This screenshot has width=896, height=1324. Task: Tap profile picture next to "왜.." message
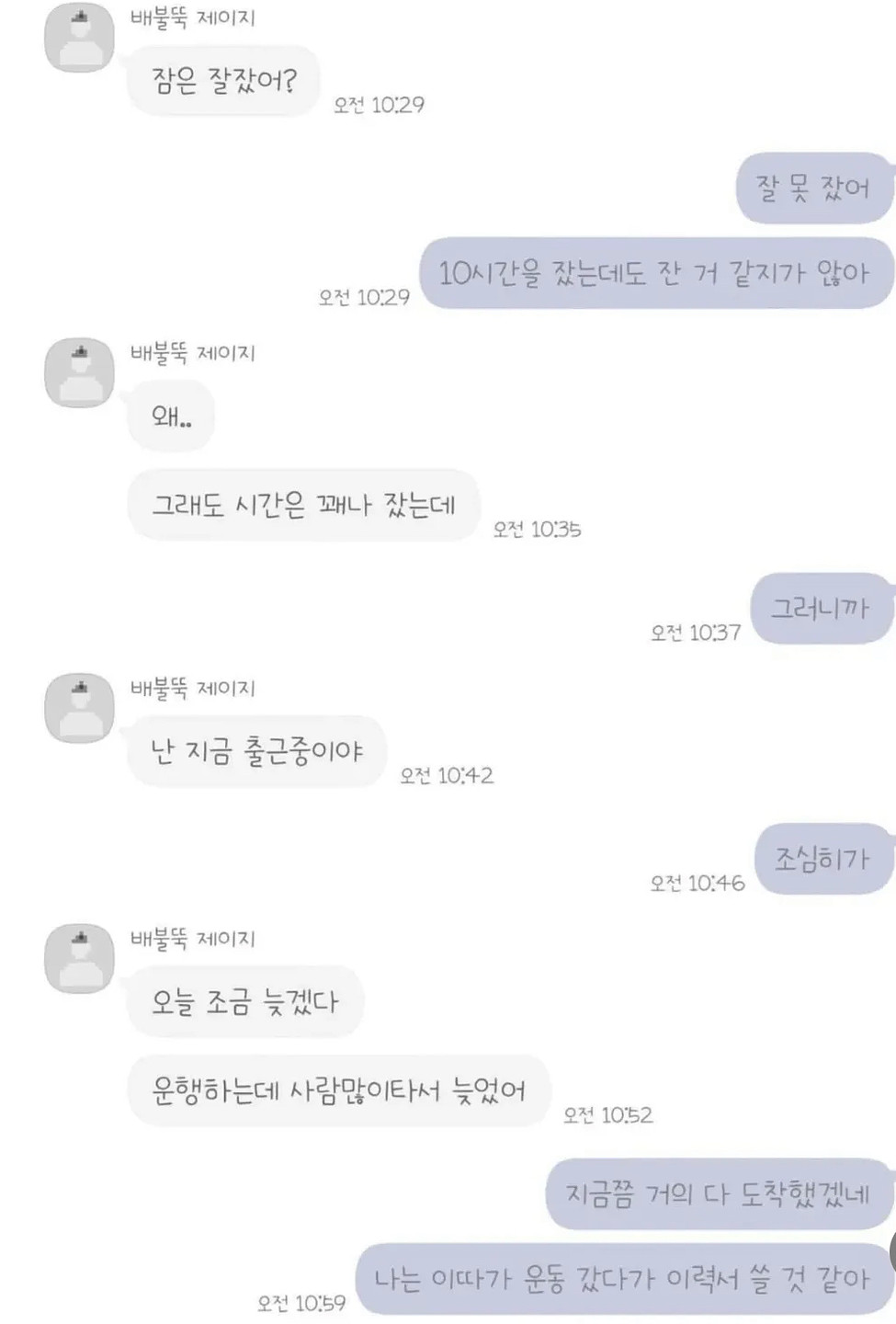click(80, 372)
